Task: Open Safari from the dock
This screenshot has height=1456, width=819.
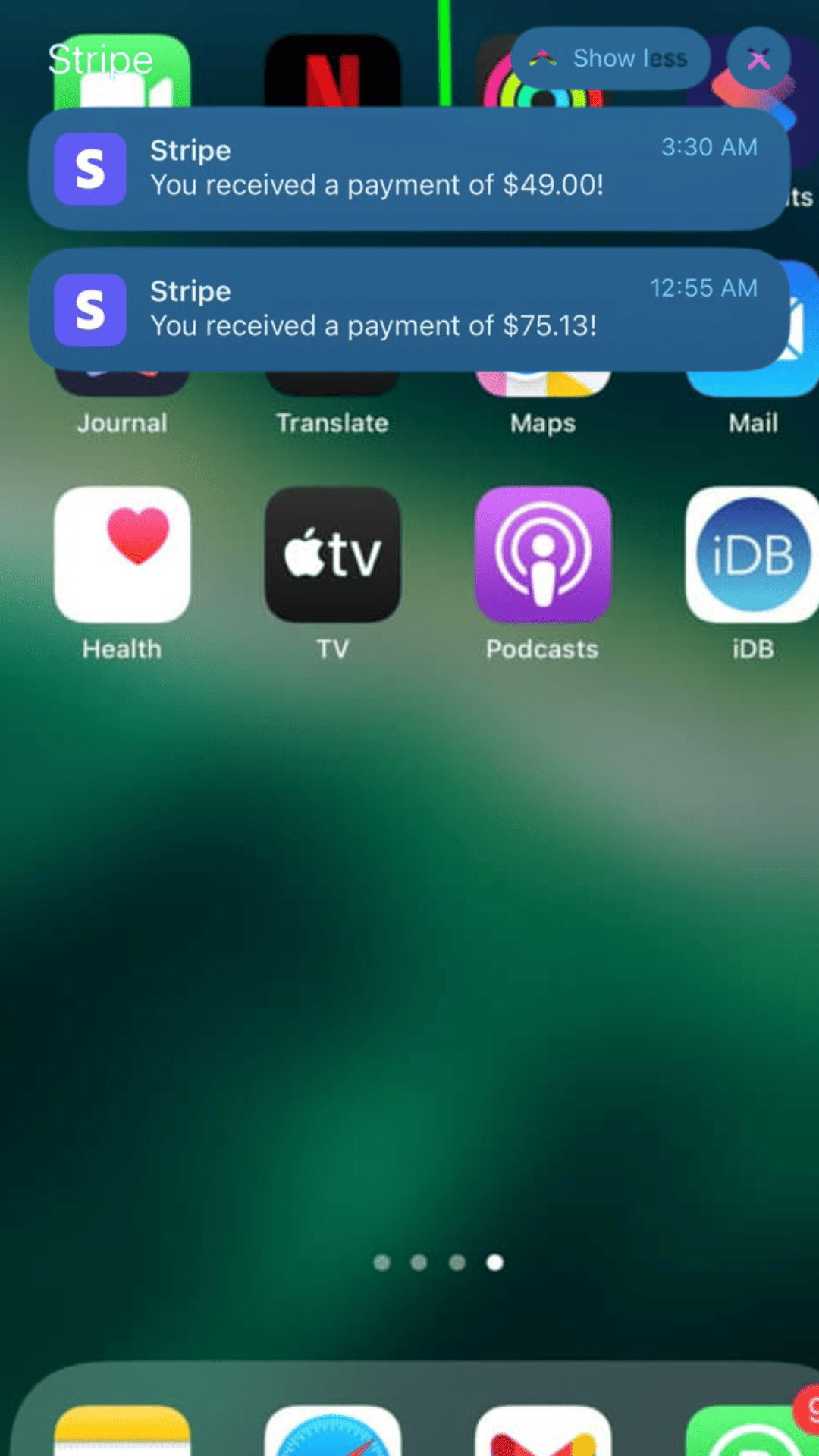Action: [x=332, y=1433]
